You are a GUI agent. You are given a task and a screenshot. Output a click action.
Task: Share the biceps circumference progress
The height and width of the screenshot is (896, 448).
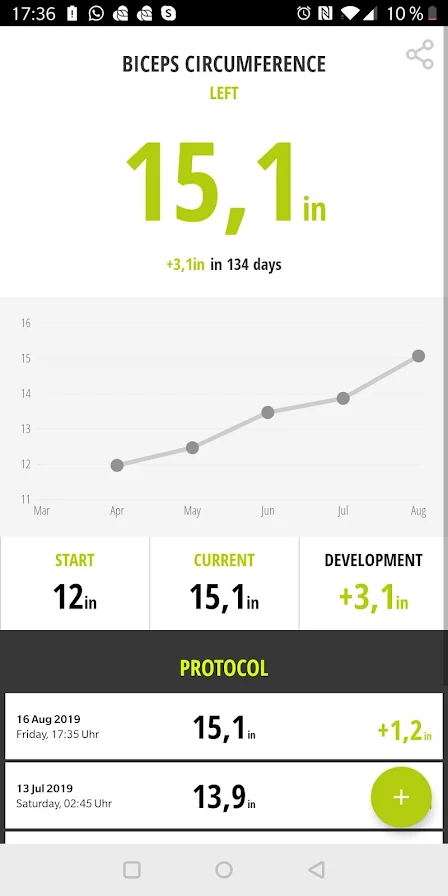420,55
